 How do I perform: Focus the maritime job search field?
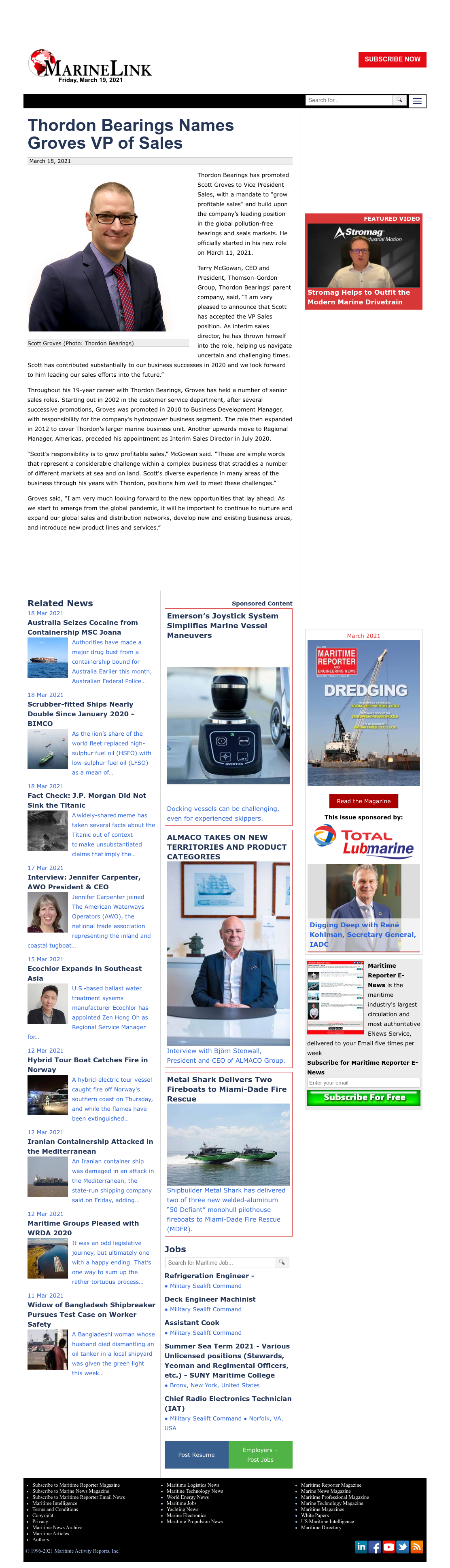(x=220, y=1262)
